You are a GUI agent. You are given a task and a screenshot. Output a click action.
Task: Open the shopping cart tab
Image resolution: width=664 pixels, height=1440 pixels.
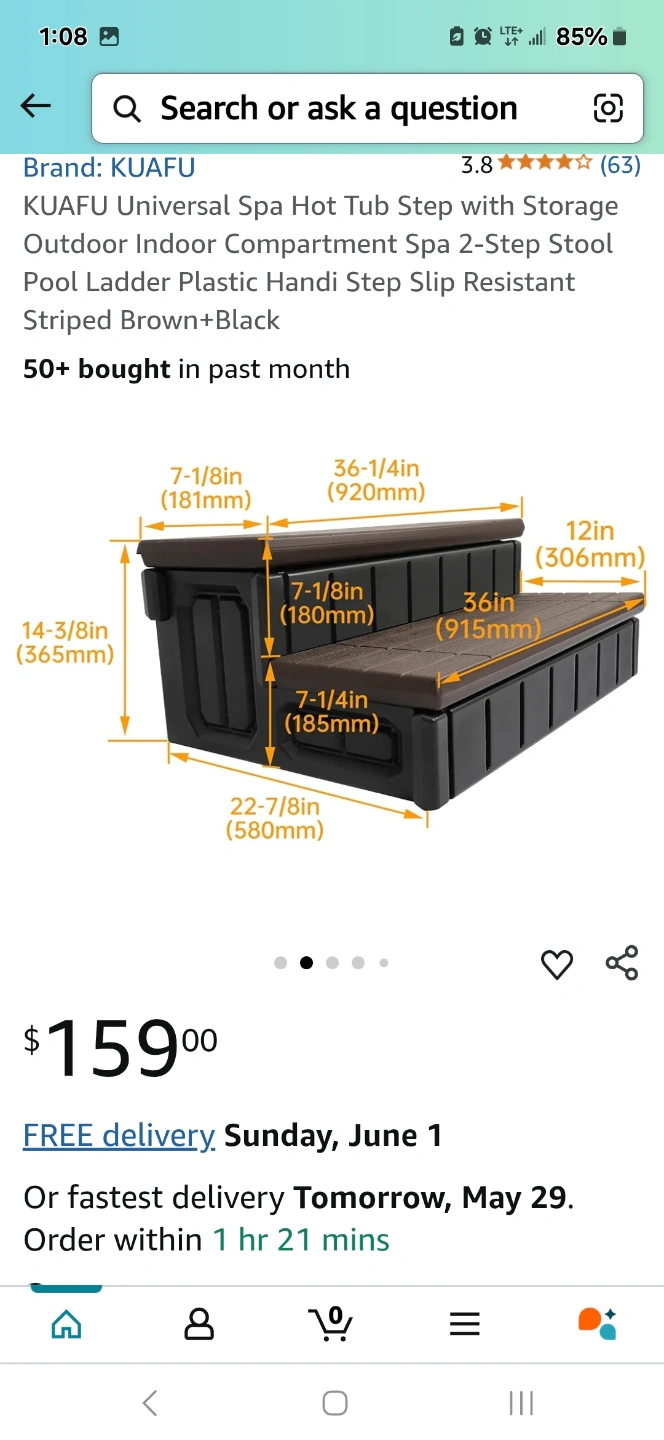331,1324
